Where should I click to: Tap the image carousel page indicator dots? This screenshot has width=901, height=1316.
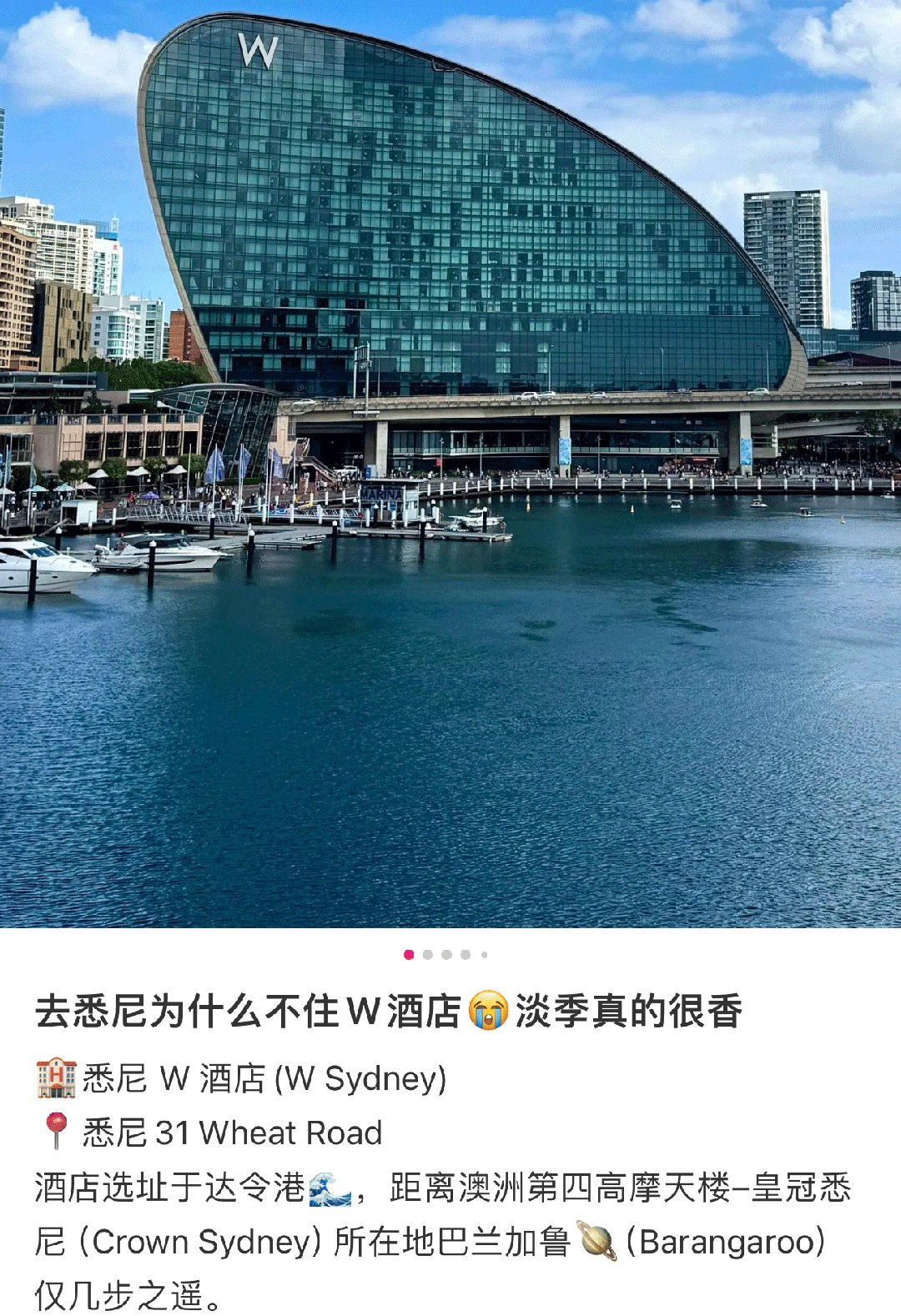445,954
